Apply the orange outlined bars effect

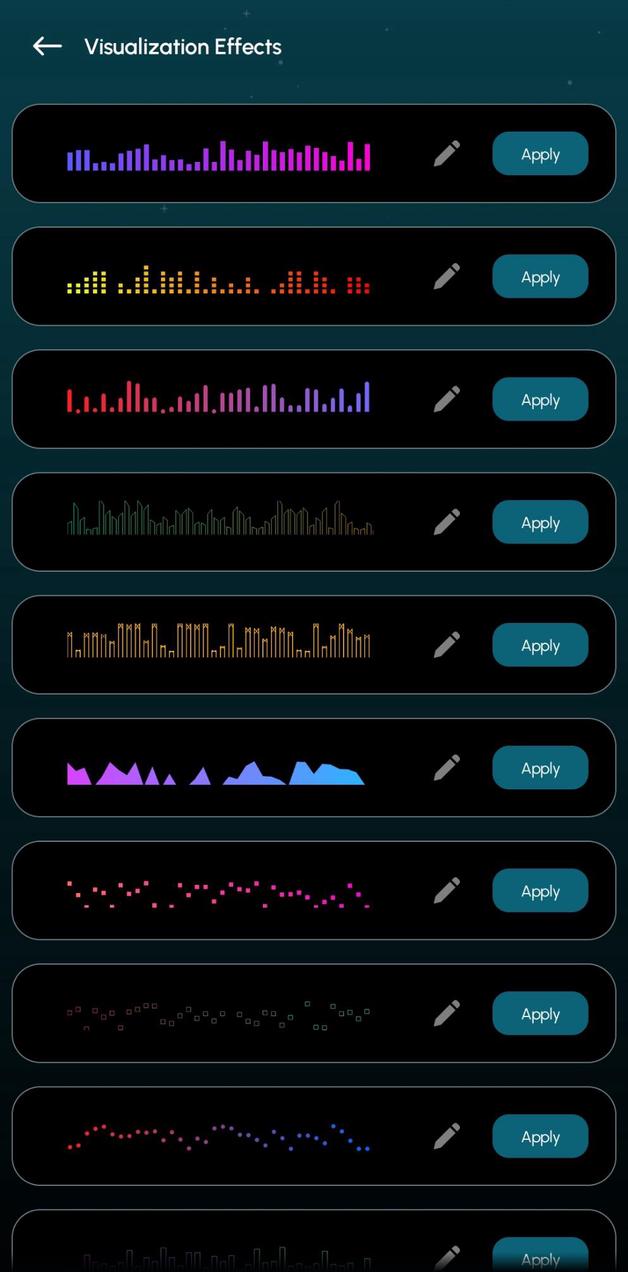540,646
